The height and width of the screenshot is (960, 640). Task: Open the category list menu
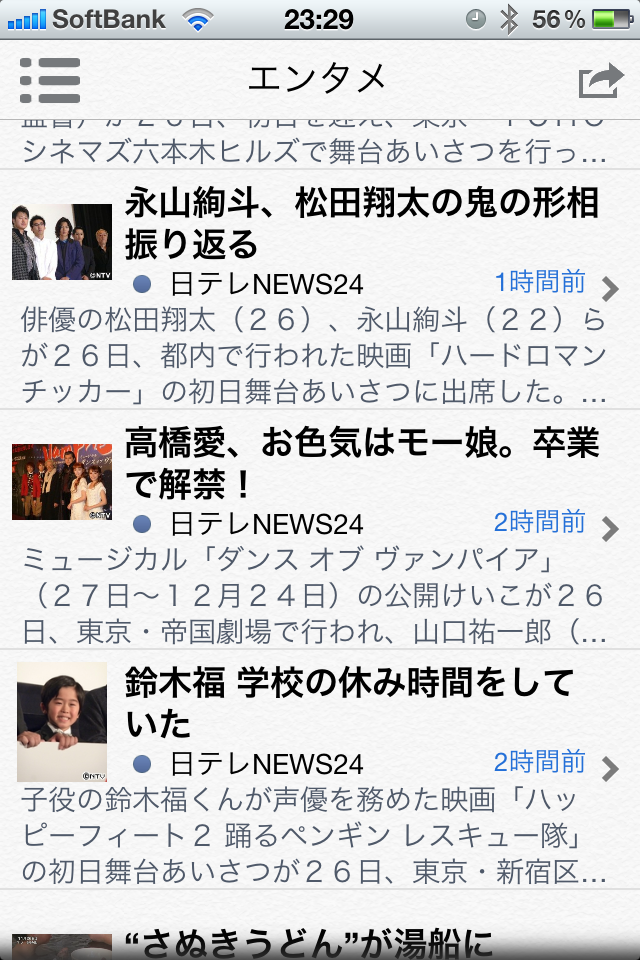click(x=49, y=80)
